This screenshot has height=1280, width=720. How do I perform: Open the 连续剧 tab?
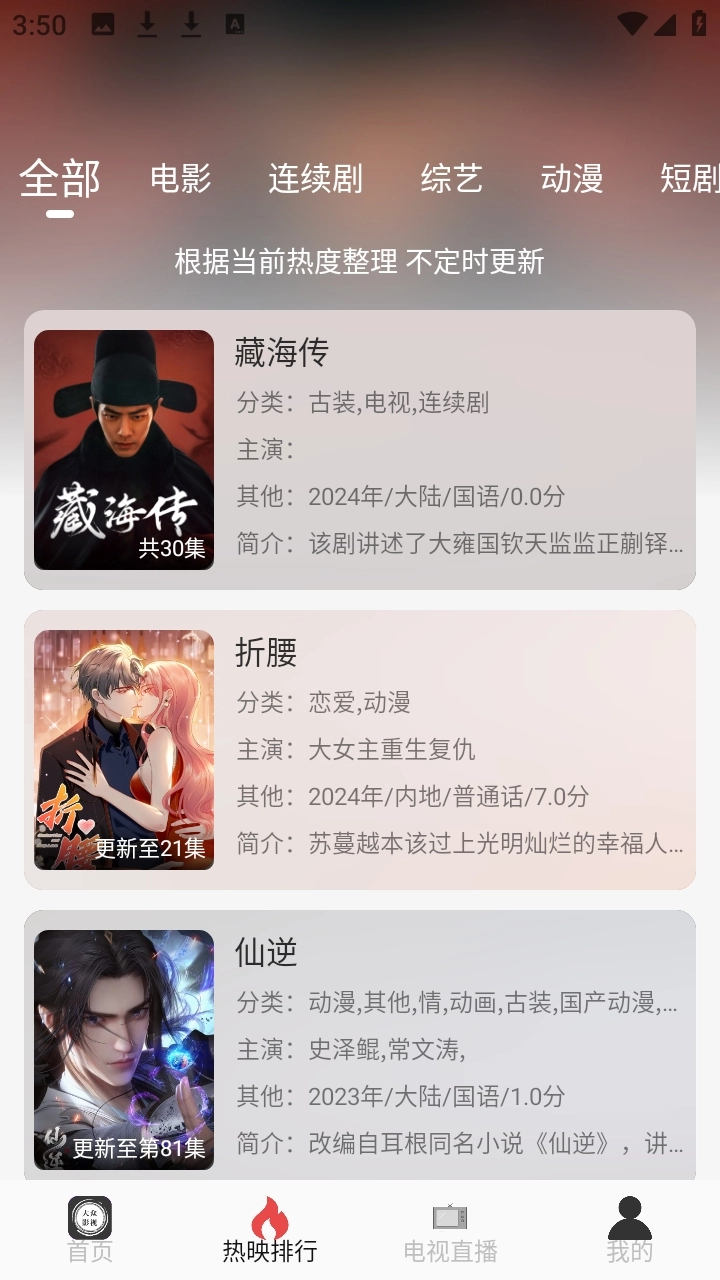(316, 178)
